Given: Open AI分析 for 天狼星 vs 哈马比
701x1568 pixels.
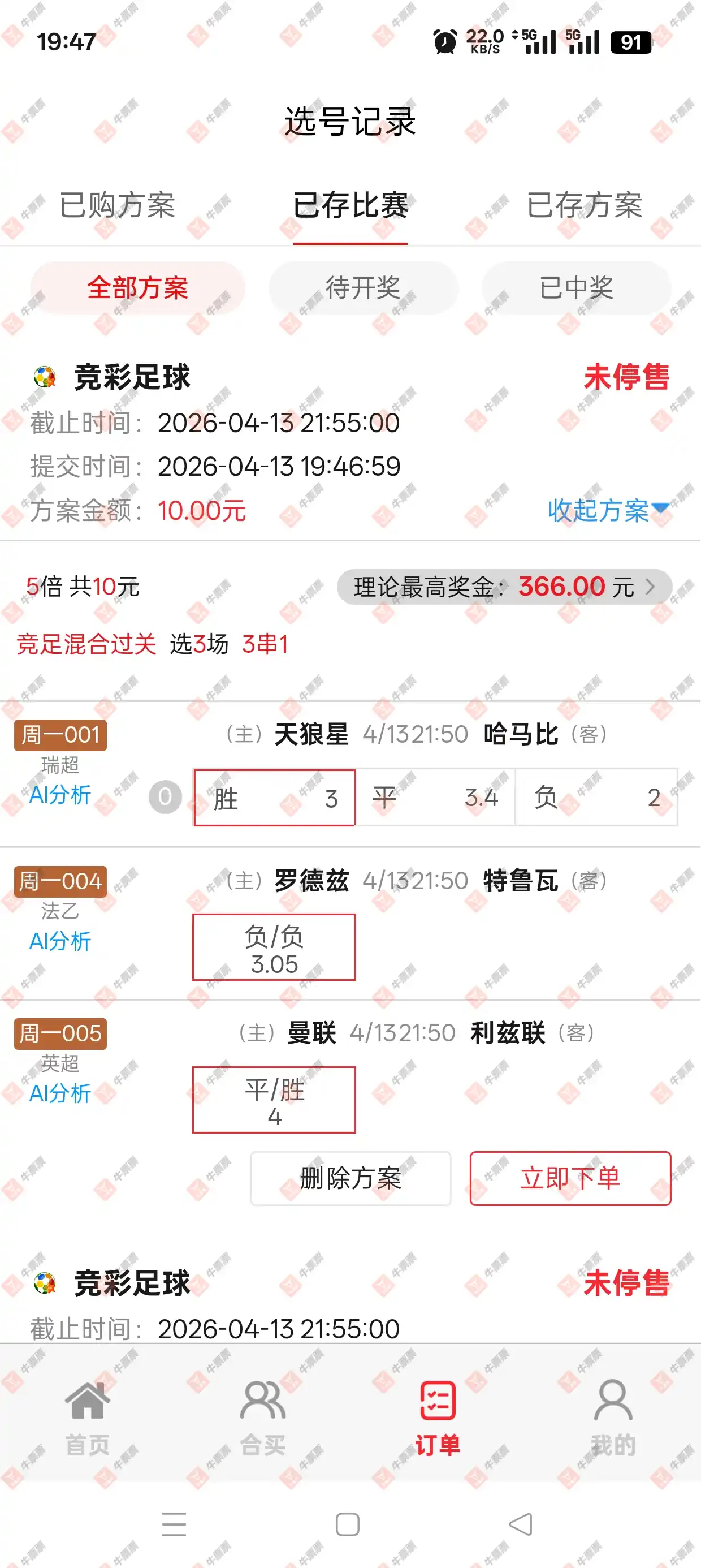Looking at the screenshot, I should tap(59, 794).
